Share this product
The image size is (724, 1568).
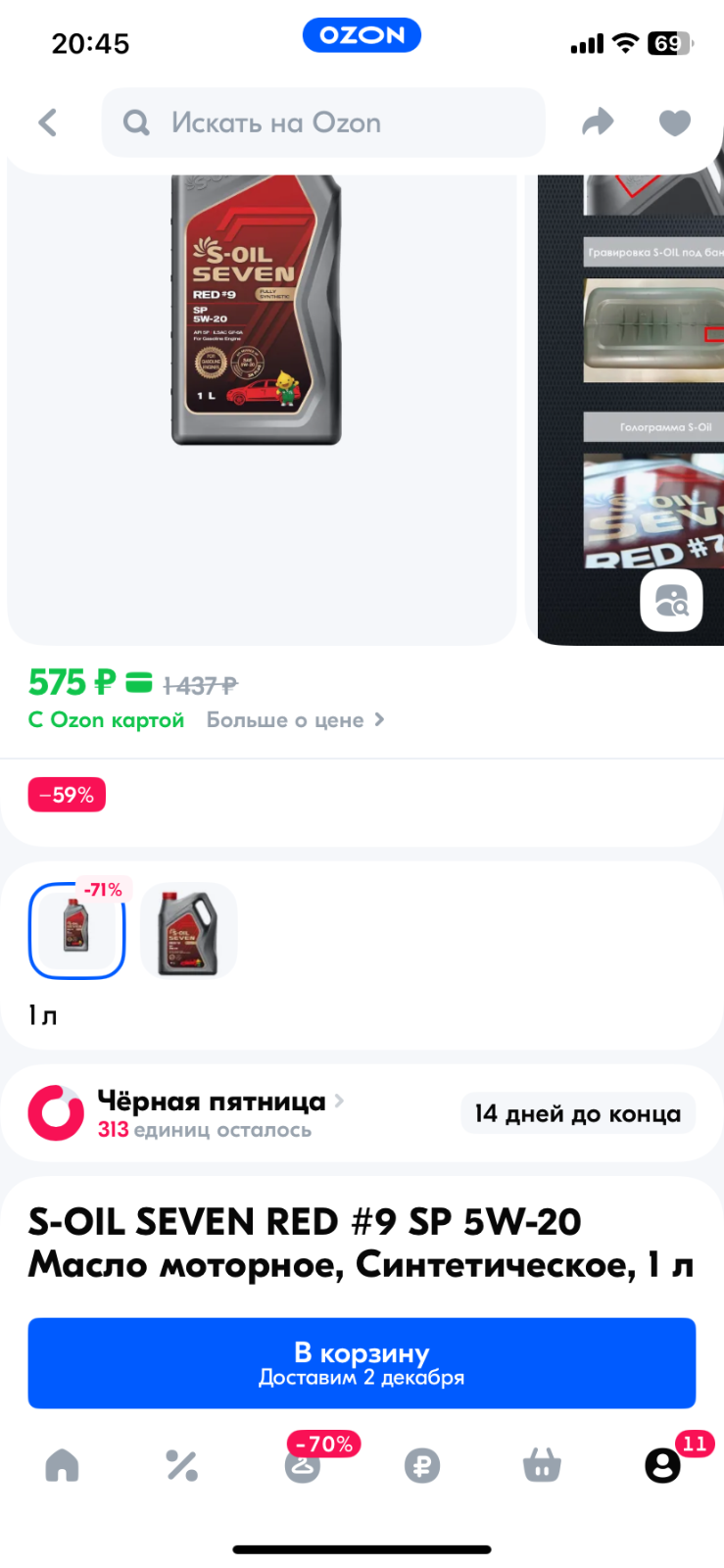tap(598, 122)
